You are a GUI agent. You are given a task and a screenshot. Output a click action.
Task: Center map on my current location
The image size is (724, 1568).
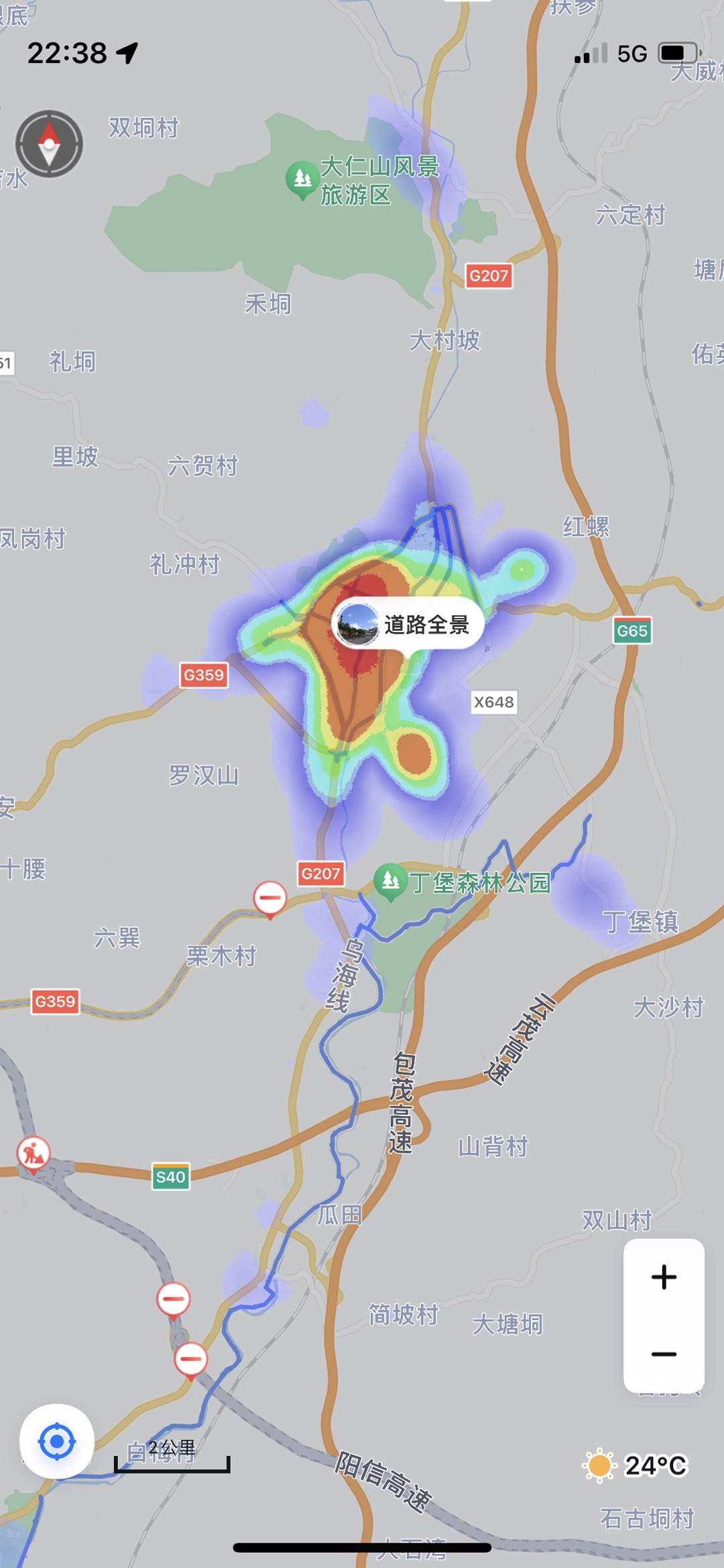57,1441
